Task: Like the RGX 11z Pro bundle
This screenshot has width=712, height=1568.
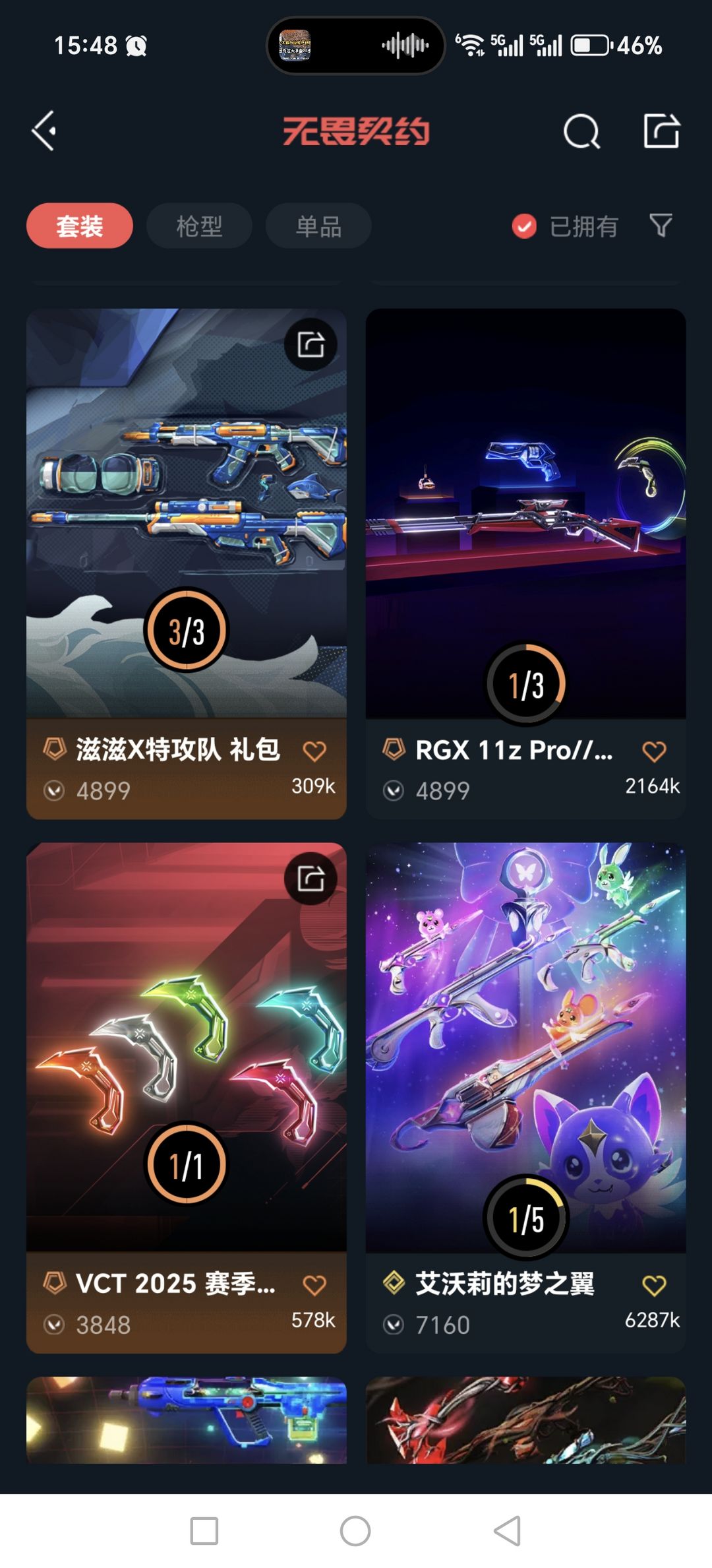Action: point(653,751)
